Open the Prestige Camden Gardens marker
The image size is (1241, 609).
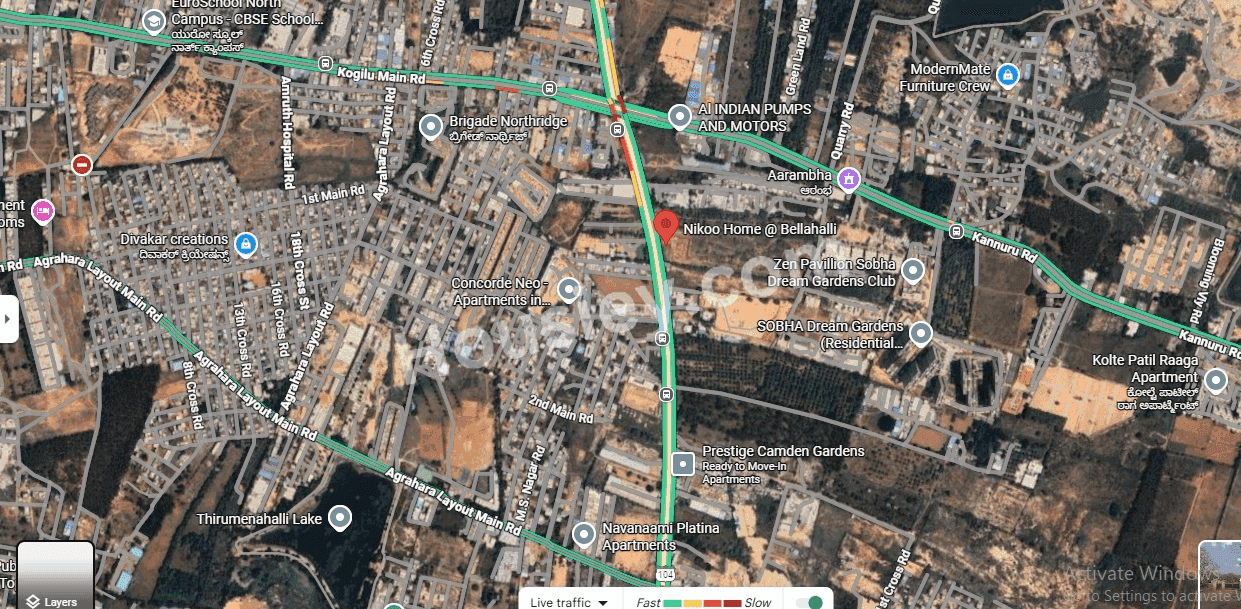(x=683, y=463)
